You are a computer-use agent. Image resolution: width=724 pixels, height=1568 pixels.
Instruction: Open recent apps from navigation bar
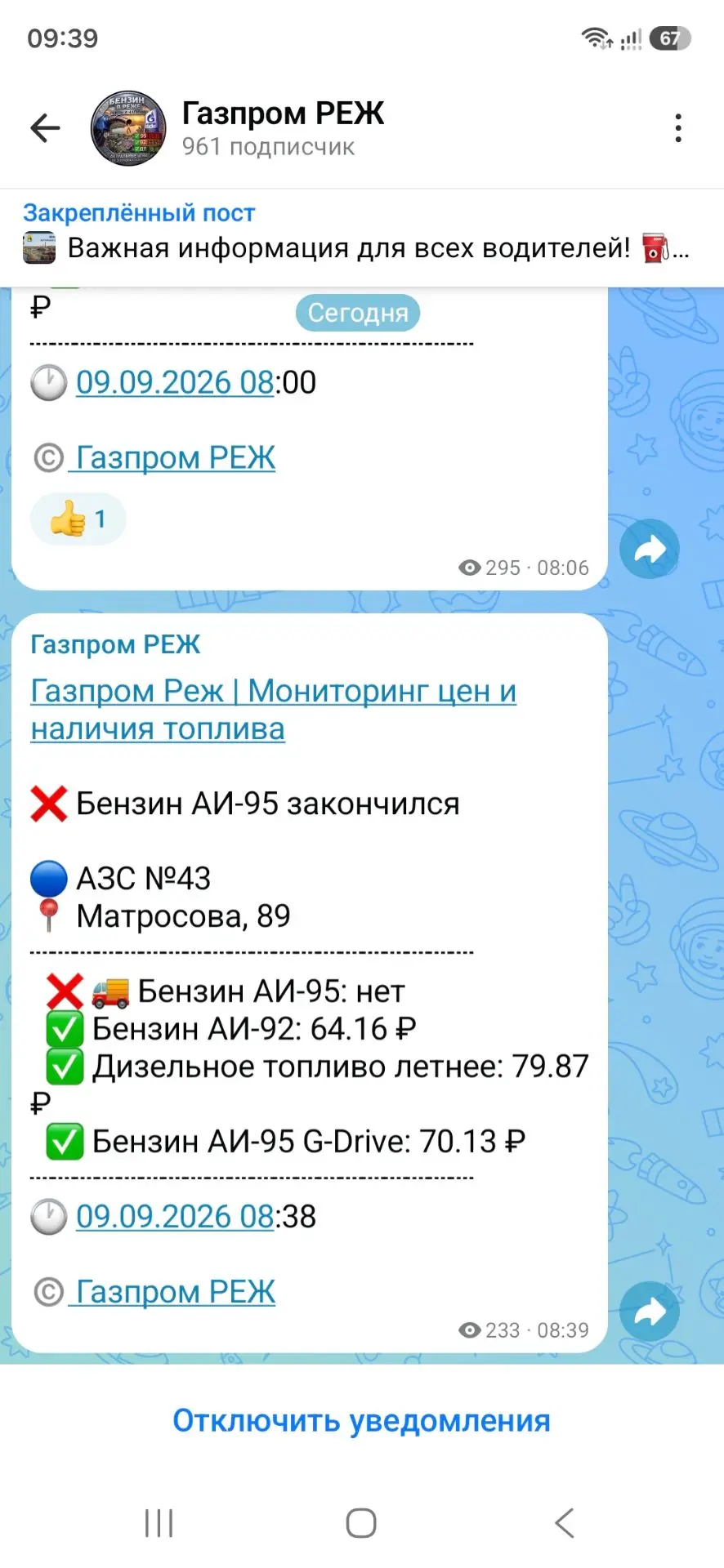[159, 1523]
